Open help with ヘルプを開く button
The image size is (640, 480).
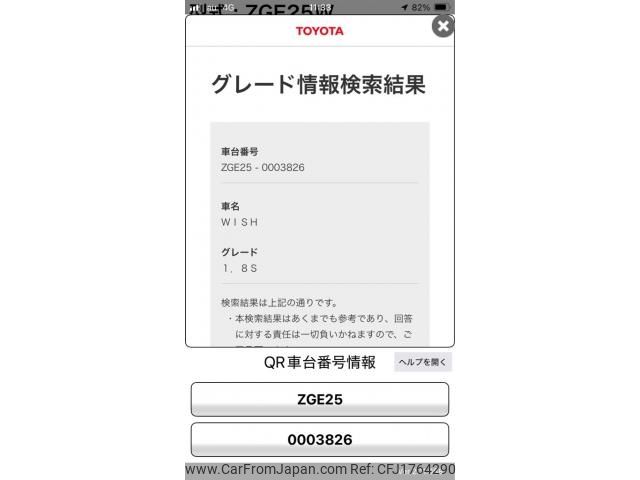[x=423, y=362]
